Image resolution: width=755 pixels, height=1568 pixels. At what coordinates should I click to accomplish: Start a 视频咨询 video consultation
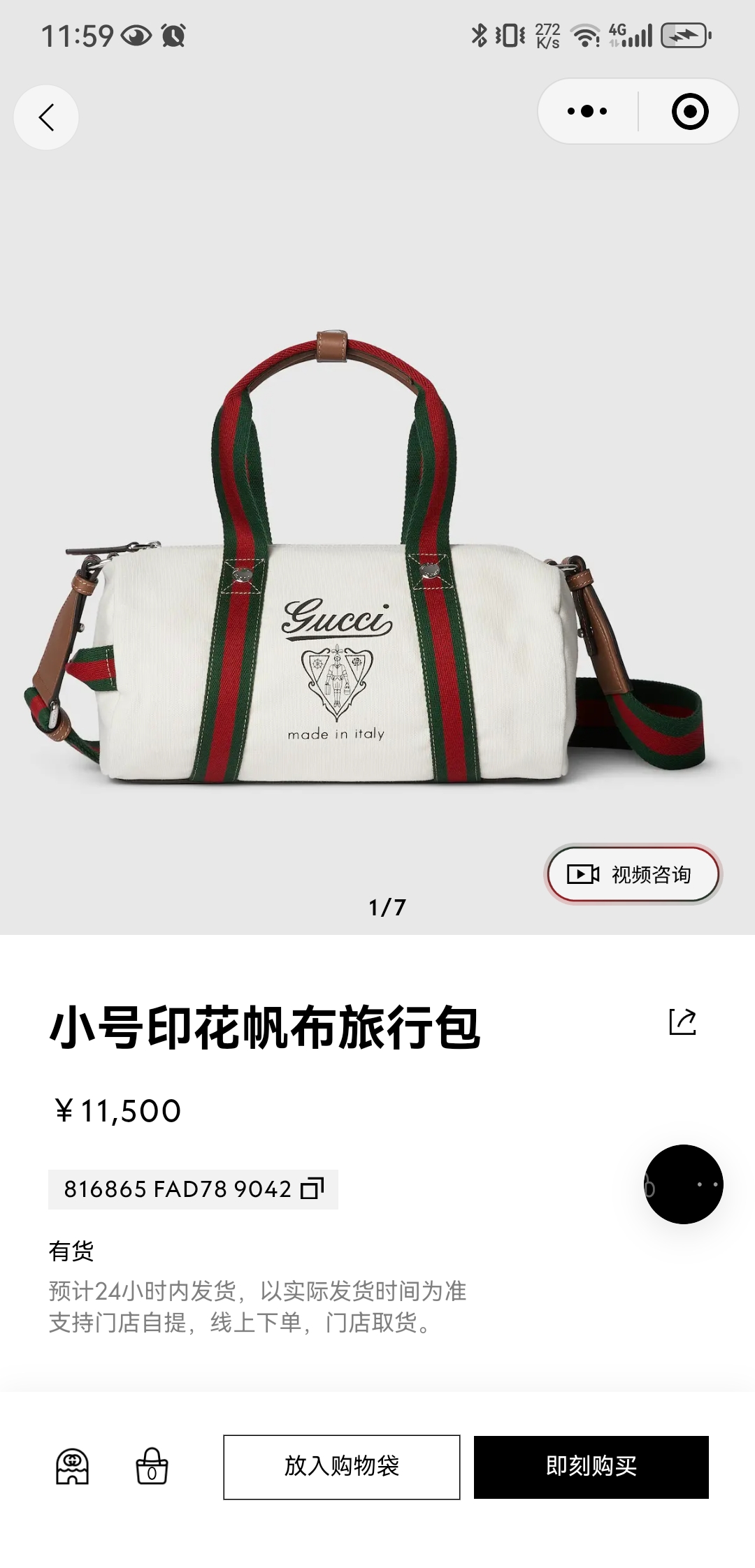tap(633, 873)
